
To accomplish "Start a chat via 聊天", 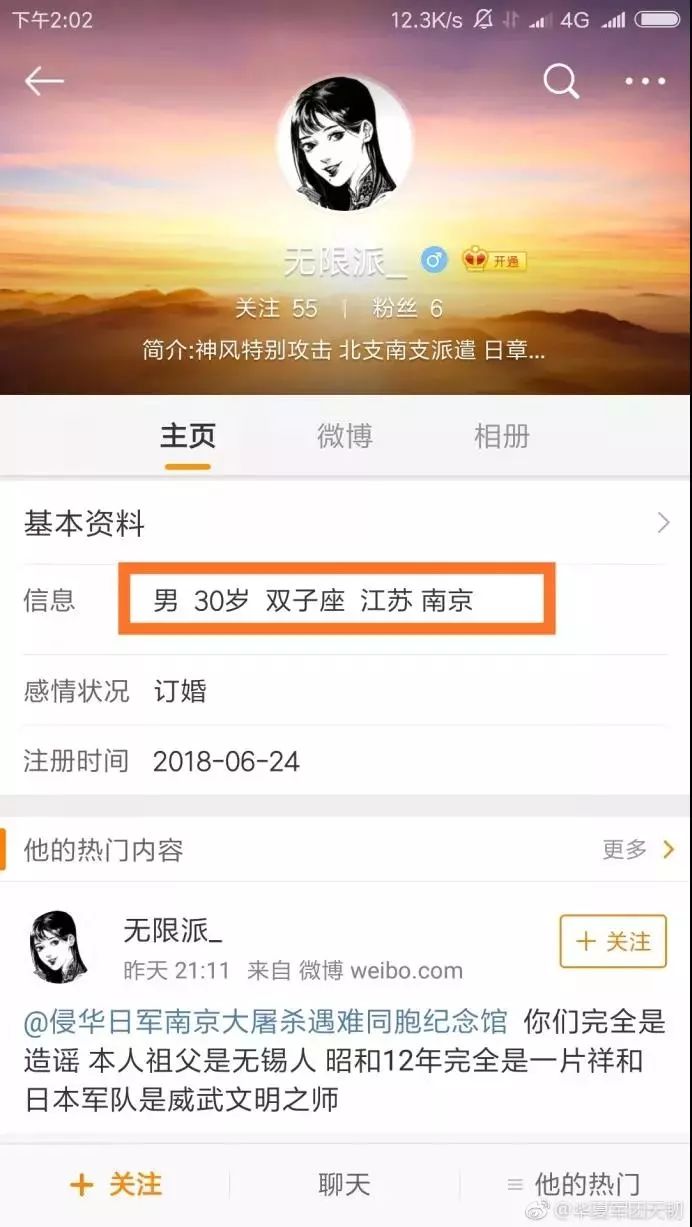I will click(x=345, y=1185).
